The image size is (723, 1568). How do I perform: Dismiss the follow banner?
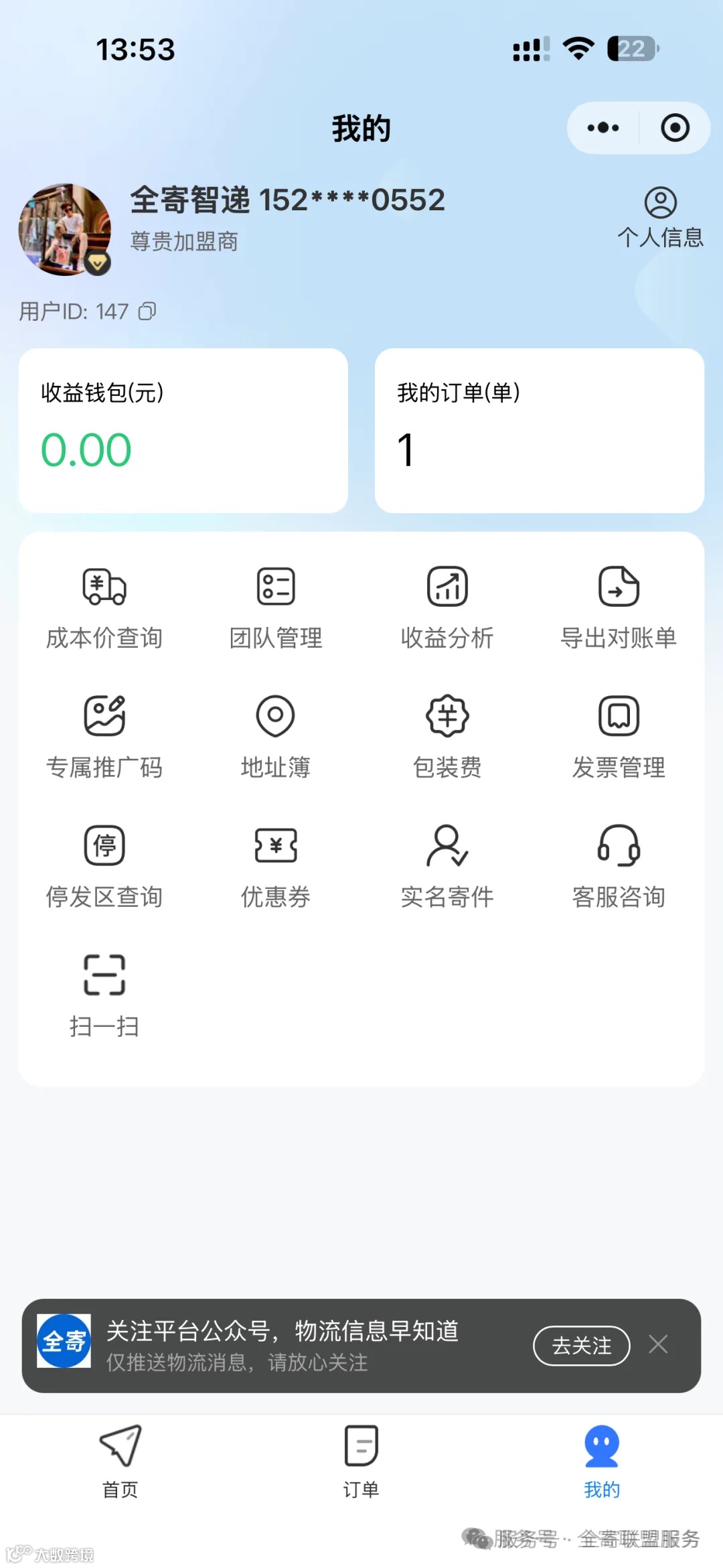(658, 1344)
